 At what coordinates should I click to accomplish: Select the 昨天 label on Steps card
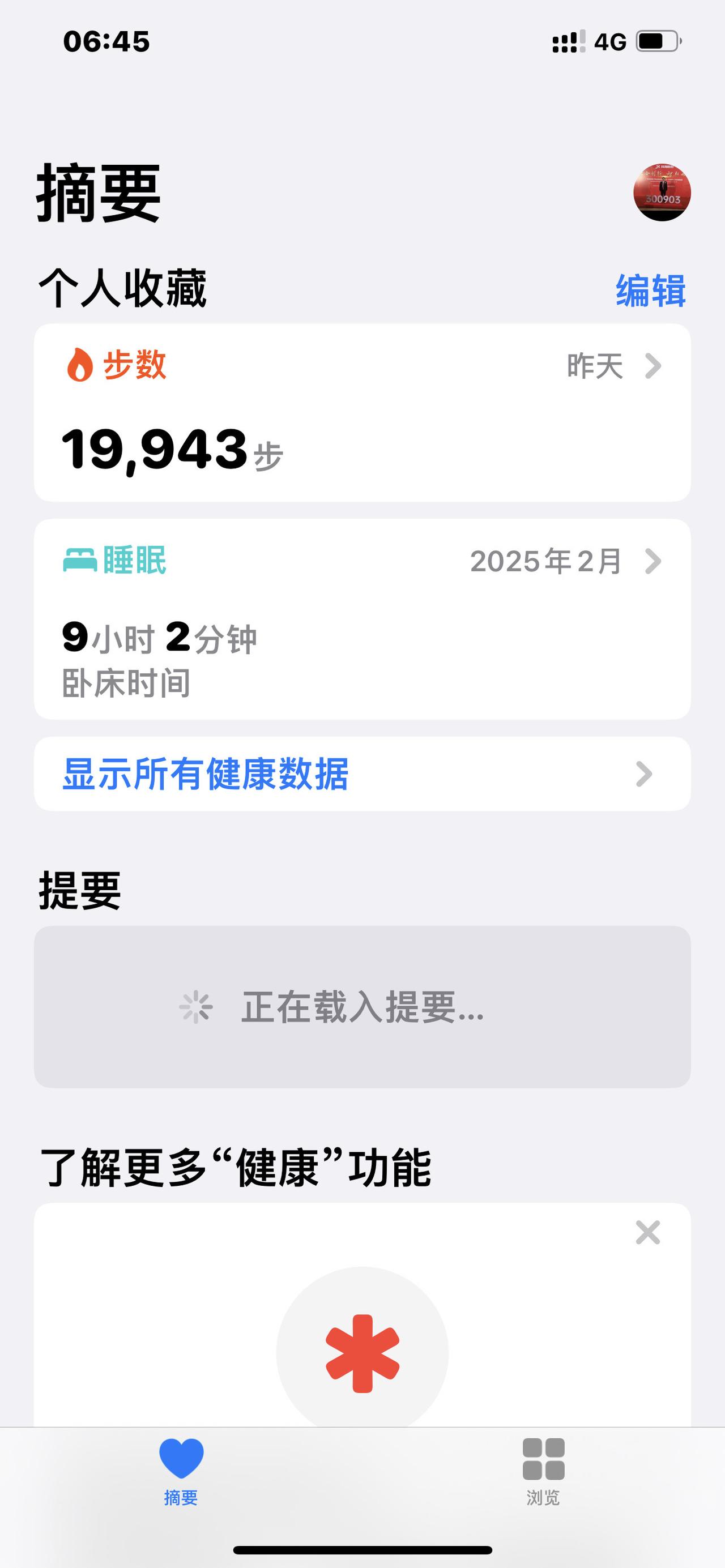pos(594,366)
